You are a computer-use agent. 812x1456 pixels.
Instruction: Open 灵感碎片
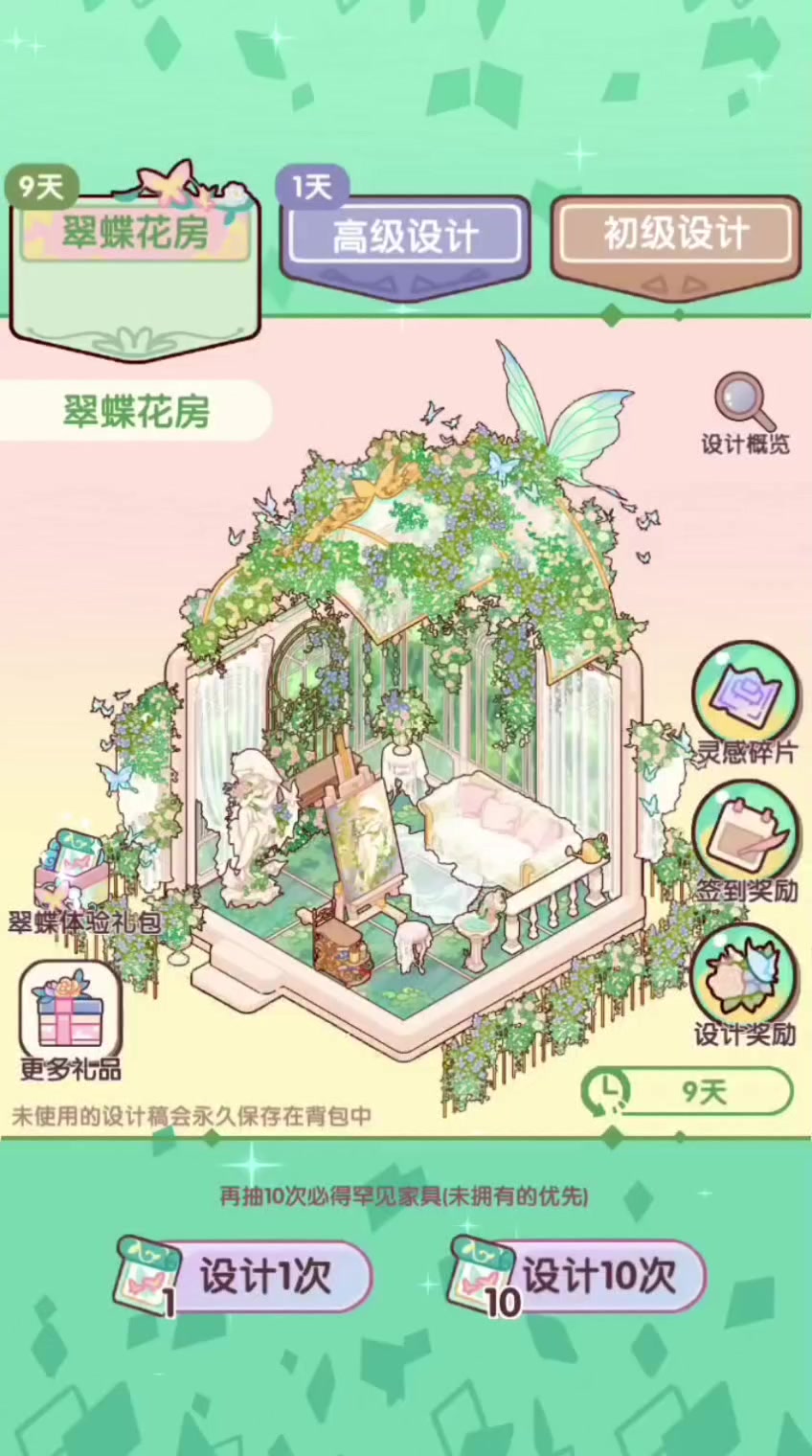[x=745, y=700]
